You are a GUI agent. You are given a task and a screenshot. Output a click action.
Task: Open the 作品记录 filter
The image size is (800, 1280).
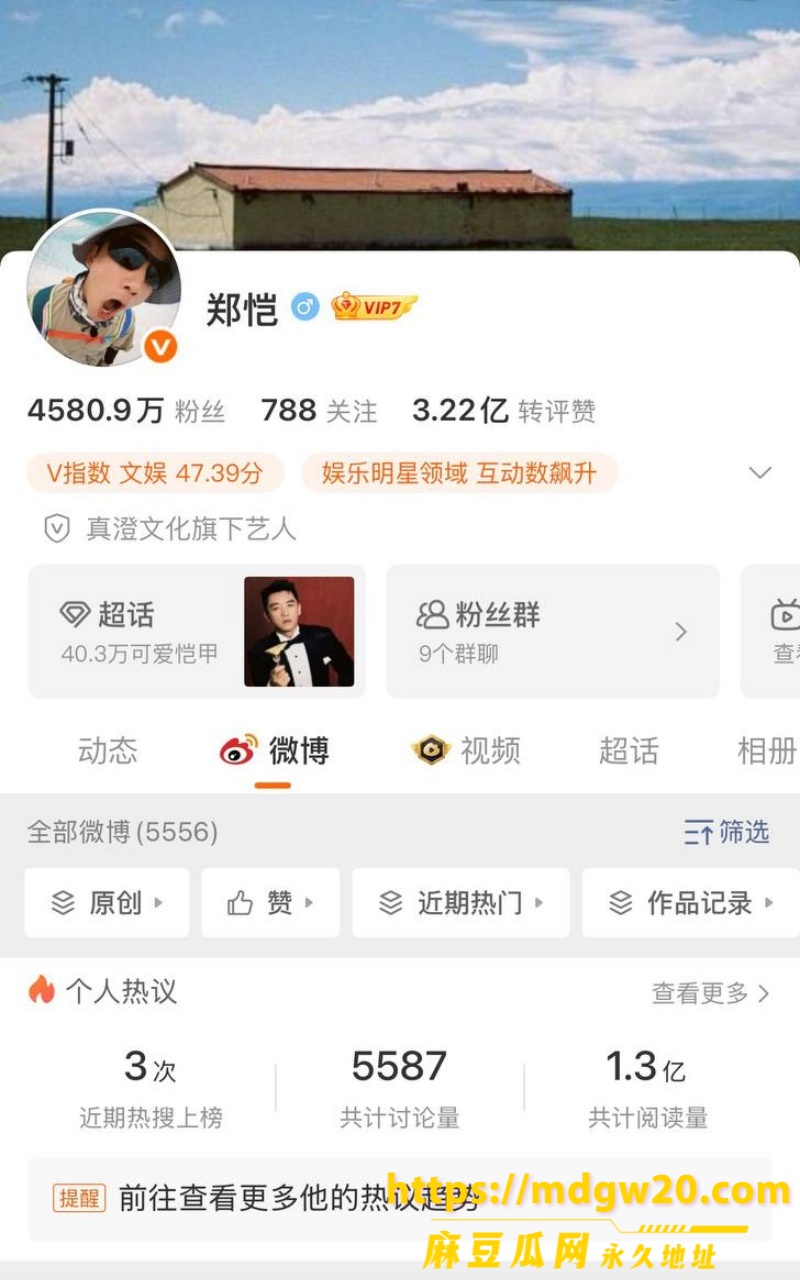coord(692,903)
